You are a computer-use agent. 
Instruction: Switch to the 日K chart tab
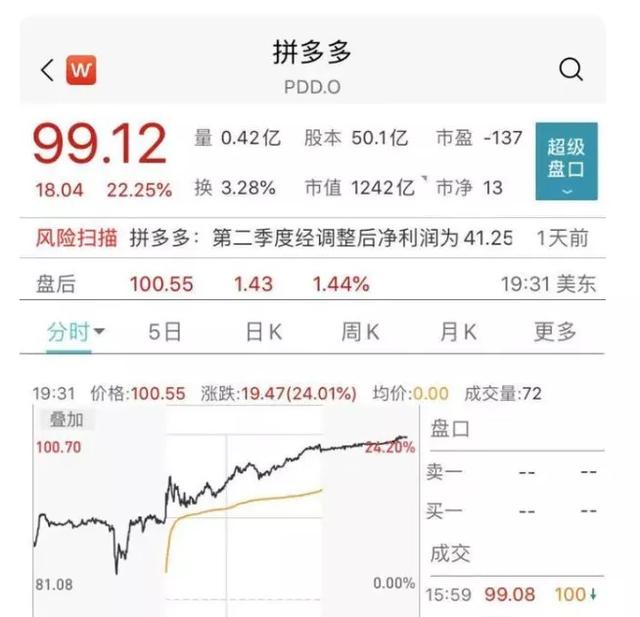pyautogui.click(x=264, y=332)
